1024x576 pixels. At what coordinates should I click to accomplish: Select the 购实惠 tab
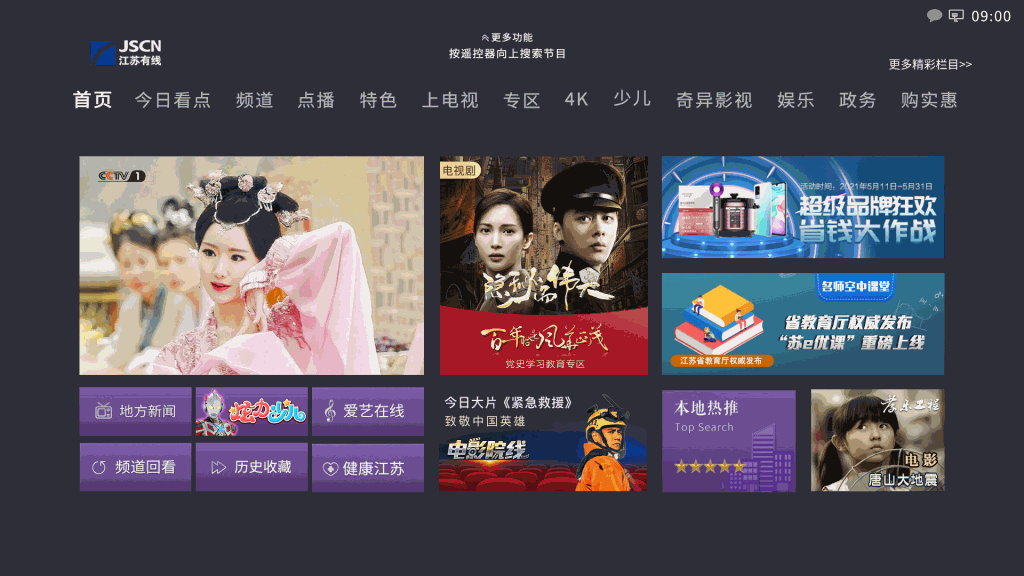[929, 100]
